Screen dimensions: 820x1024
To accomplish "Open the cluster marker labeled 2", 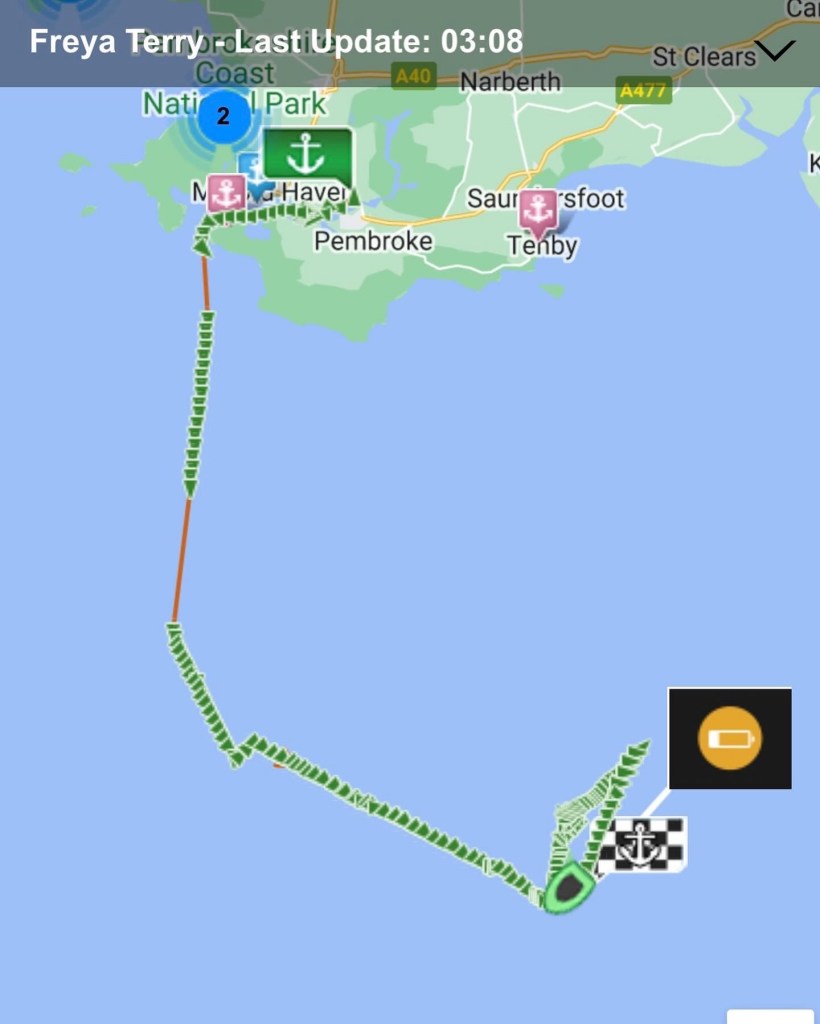I will tap(223, 116).
